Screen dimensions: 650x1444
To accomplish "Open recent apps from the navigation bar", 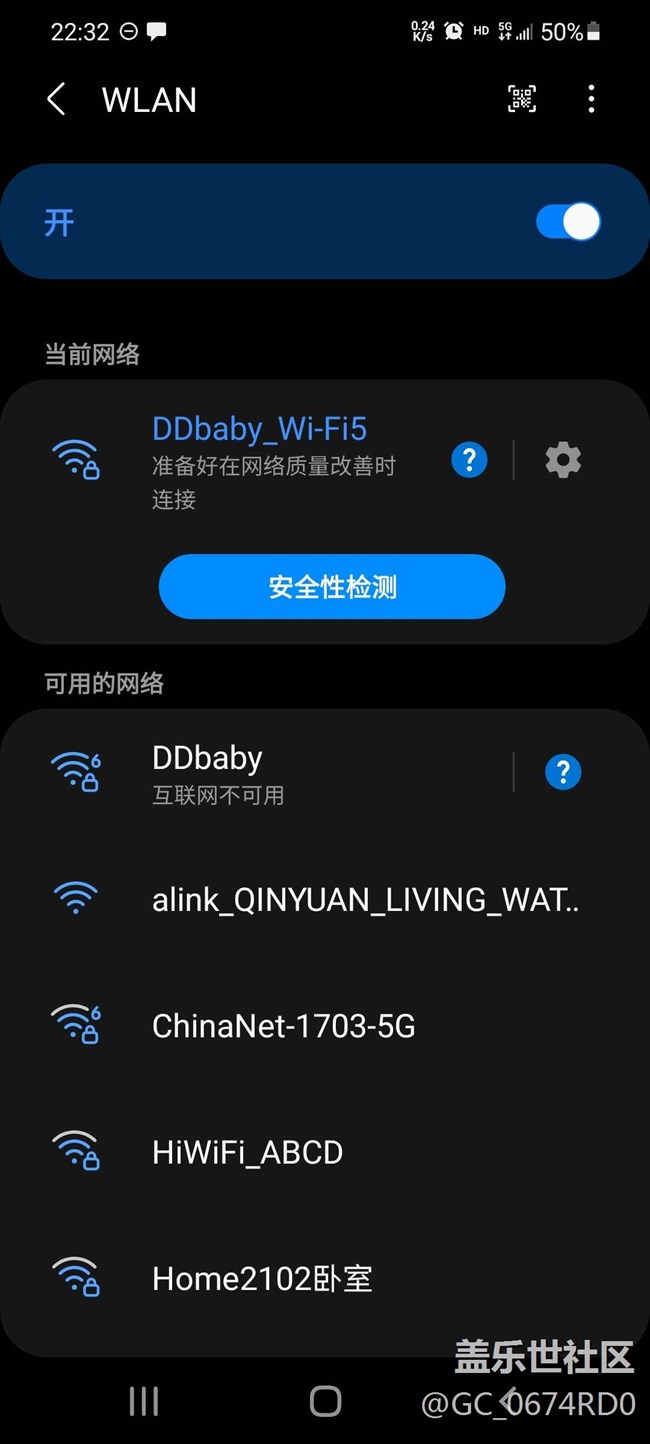I will click(144, 1401).
